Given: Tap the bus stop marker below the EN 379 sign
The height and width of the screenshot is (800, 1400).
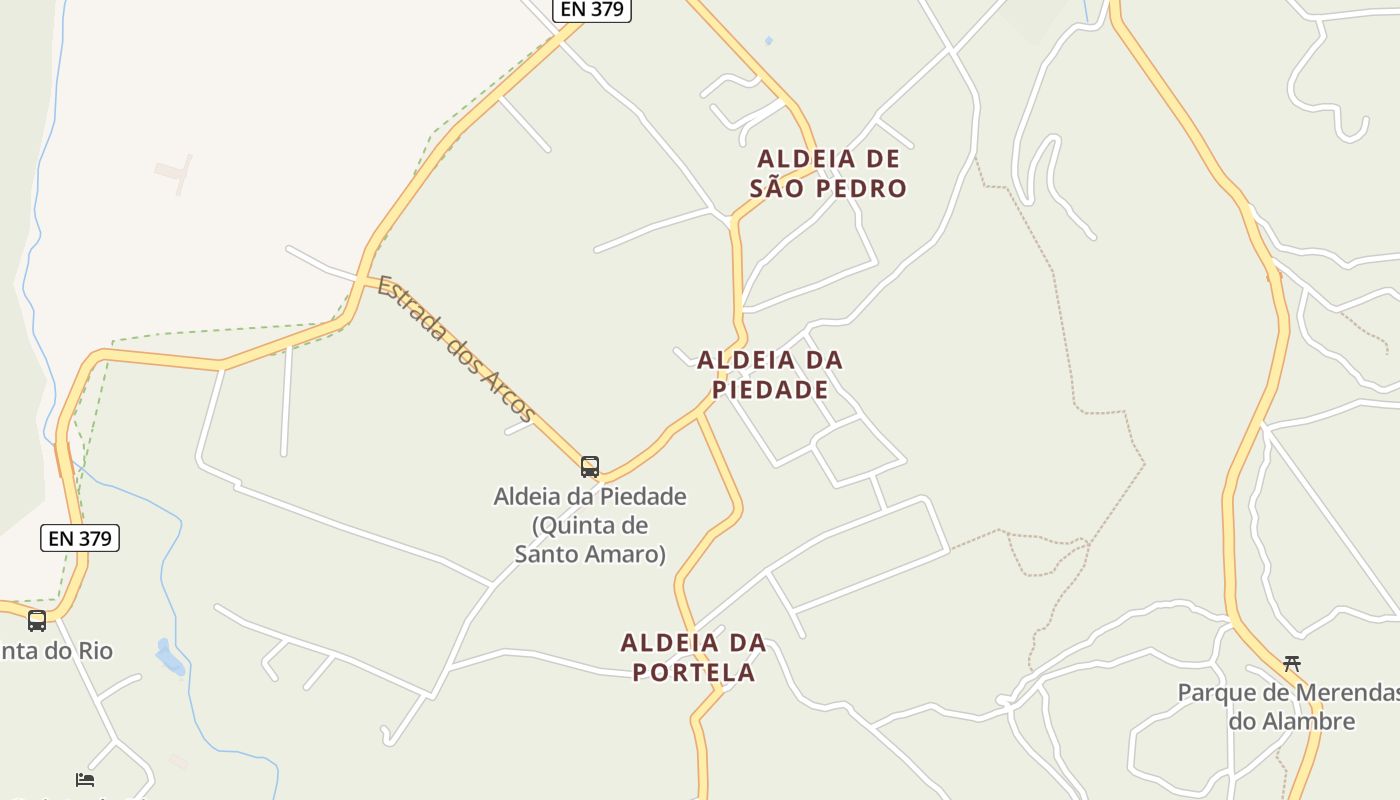Looking at the screenshot, I should click(37, 621).
